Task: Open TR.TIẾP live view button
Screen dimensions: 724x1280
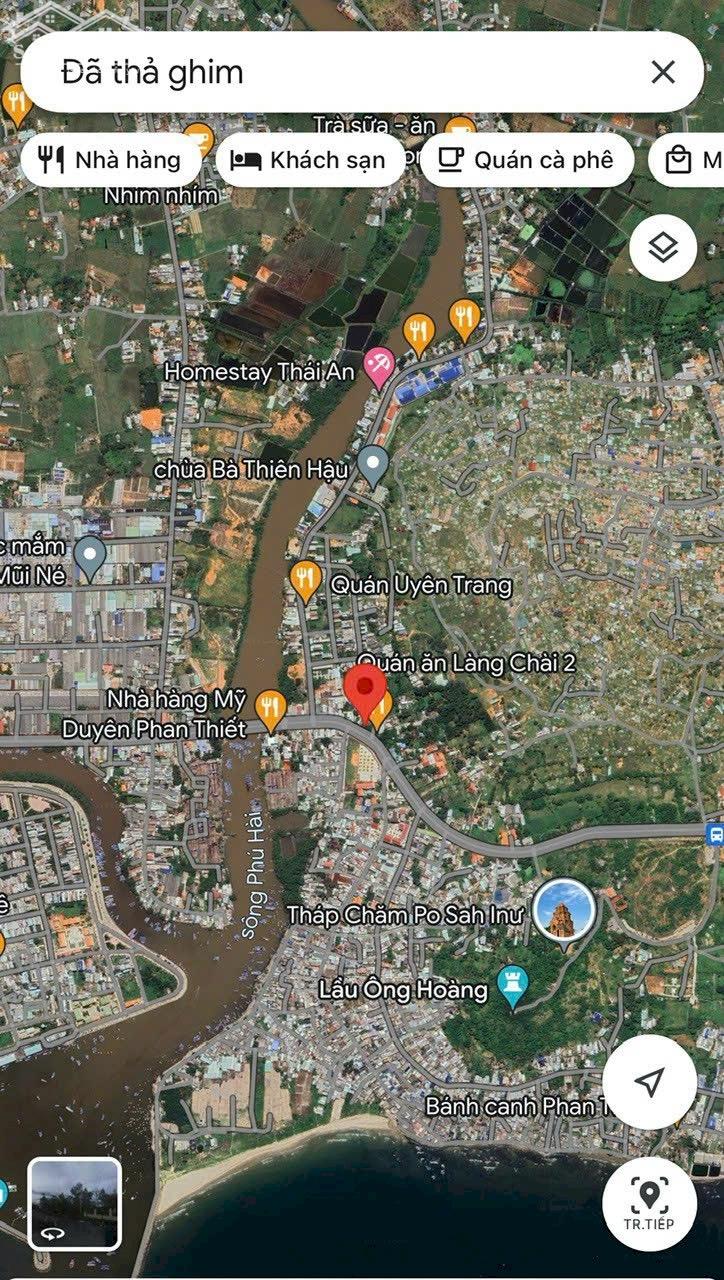Action: (649, 1203)
